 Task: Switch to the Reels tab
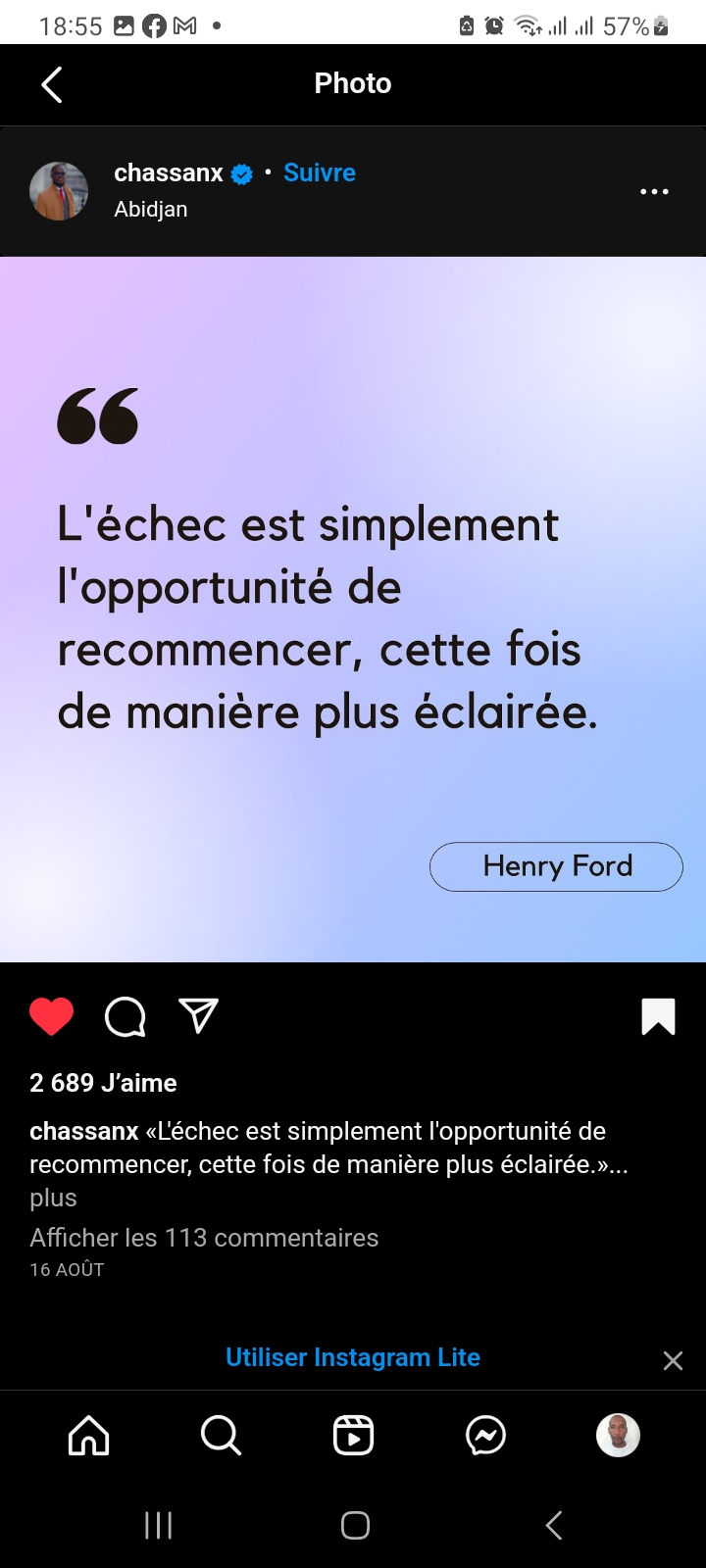pyautogui.click(x=353, y=1436)
